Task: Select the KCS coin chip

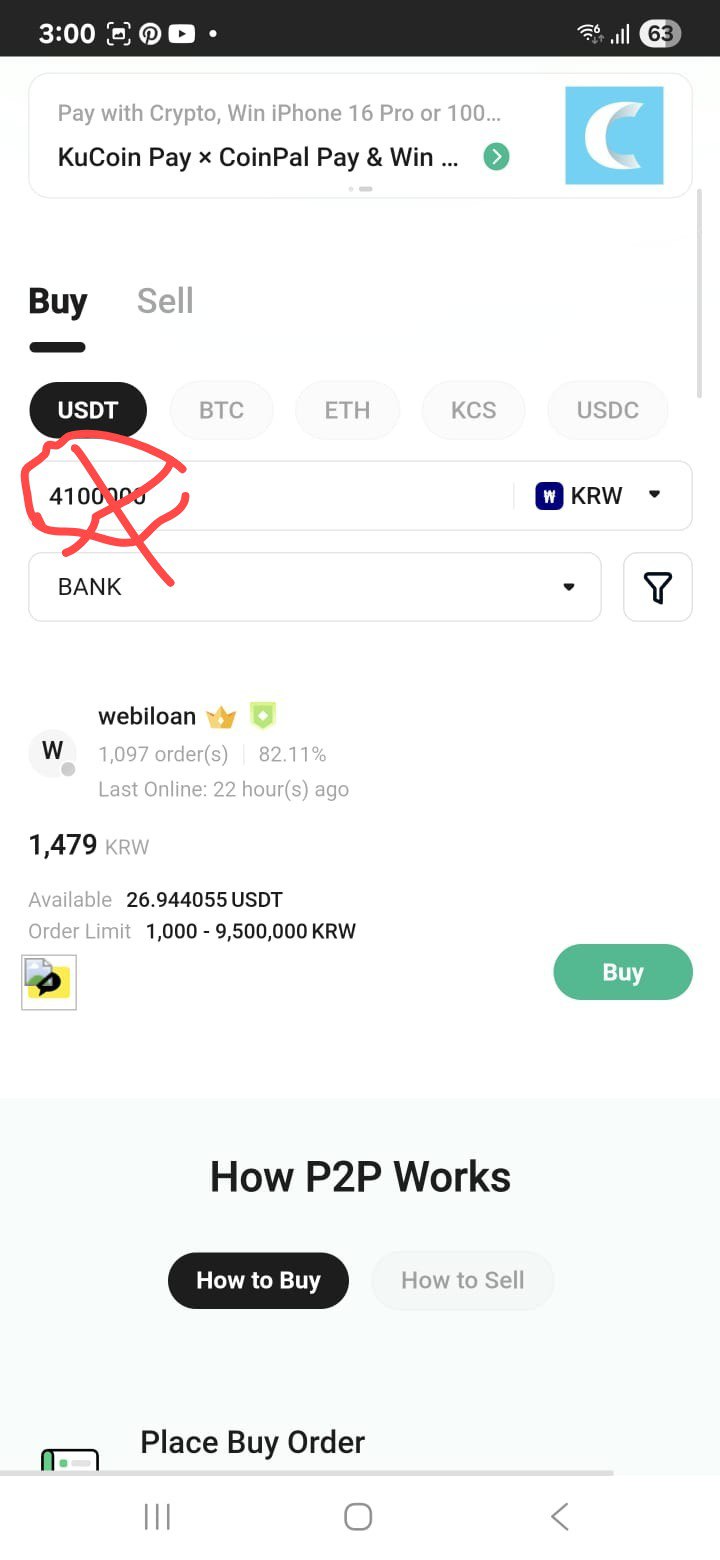Action: coord(473,410)
